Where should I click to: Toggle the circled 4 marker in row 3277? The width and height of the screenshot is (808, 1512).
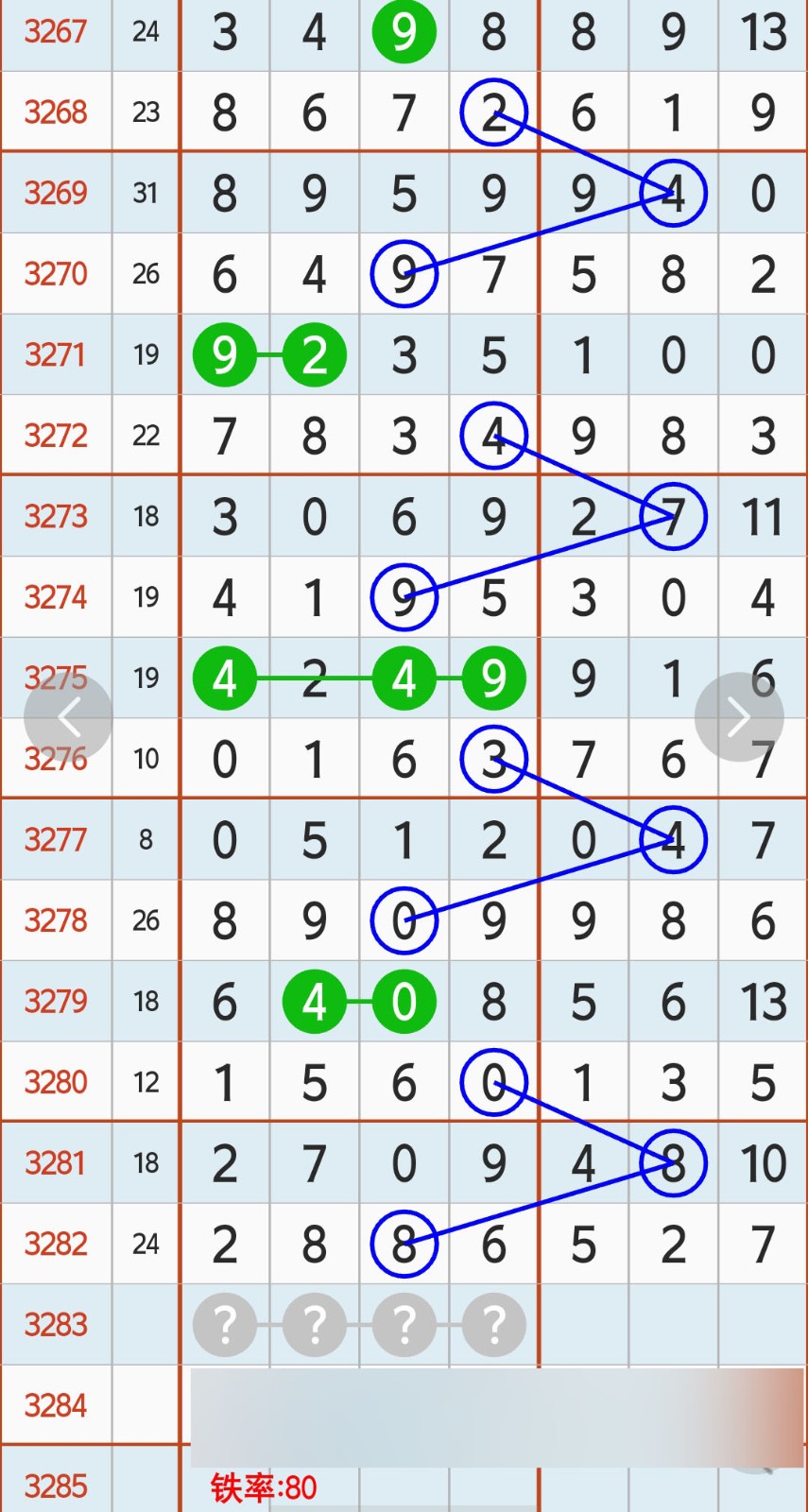click(673, 839)
